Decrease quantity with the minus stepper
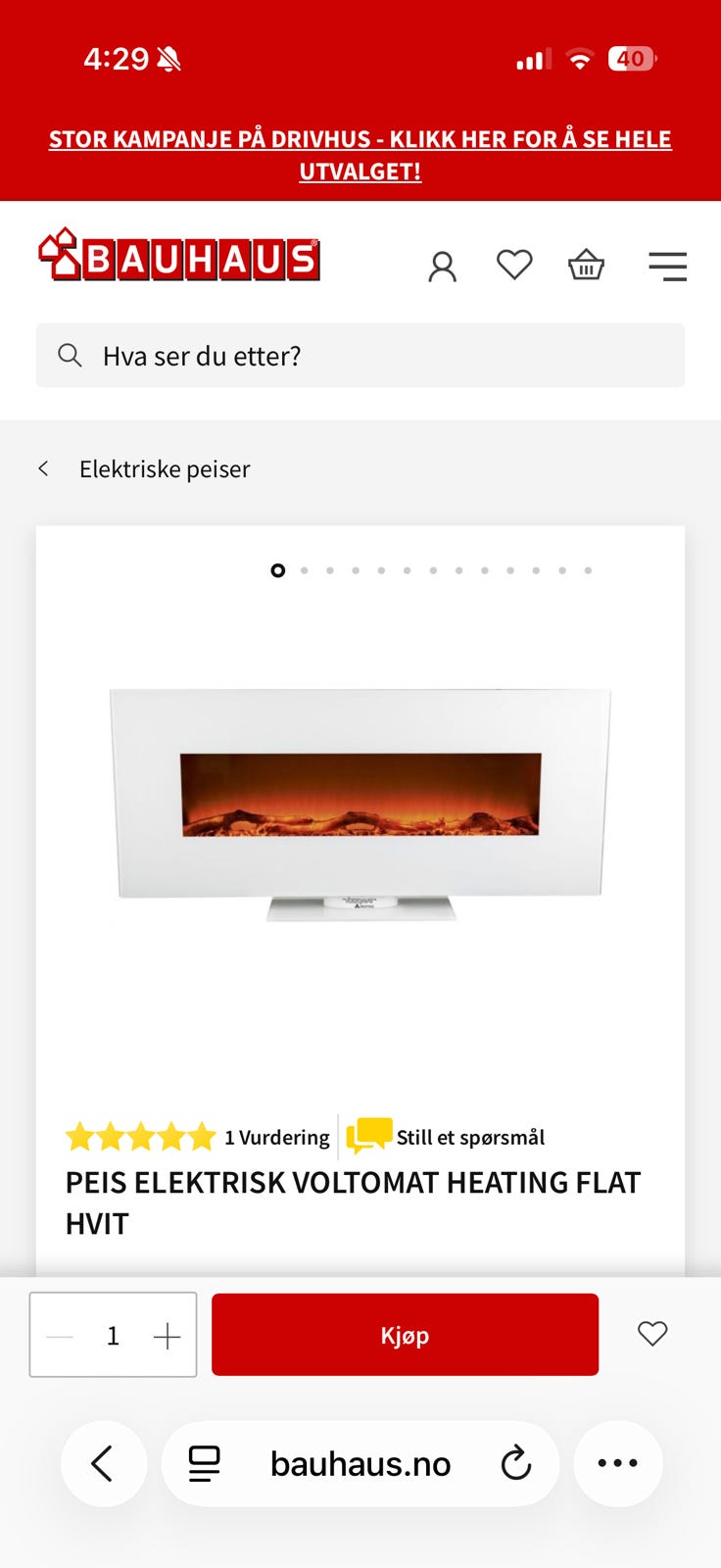The image size is (721, 1568). pos(59,1335)
